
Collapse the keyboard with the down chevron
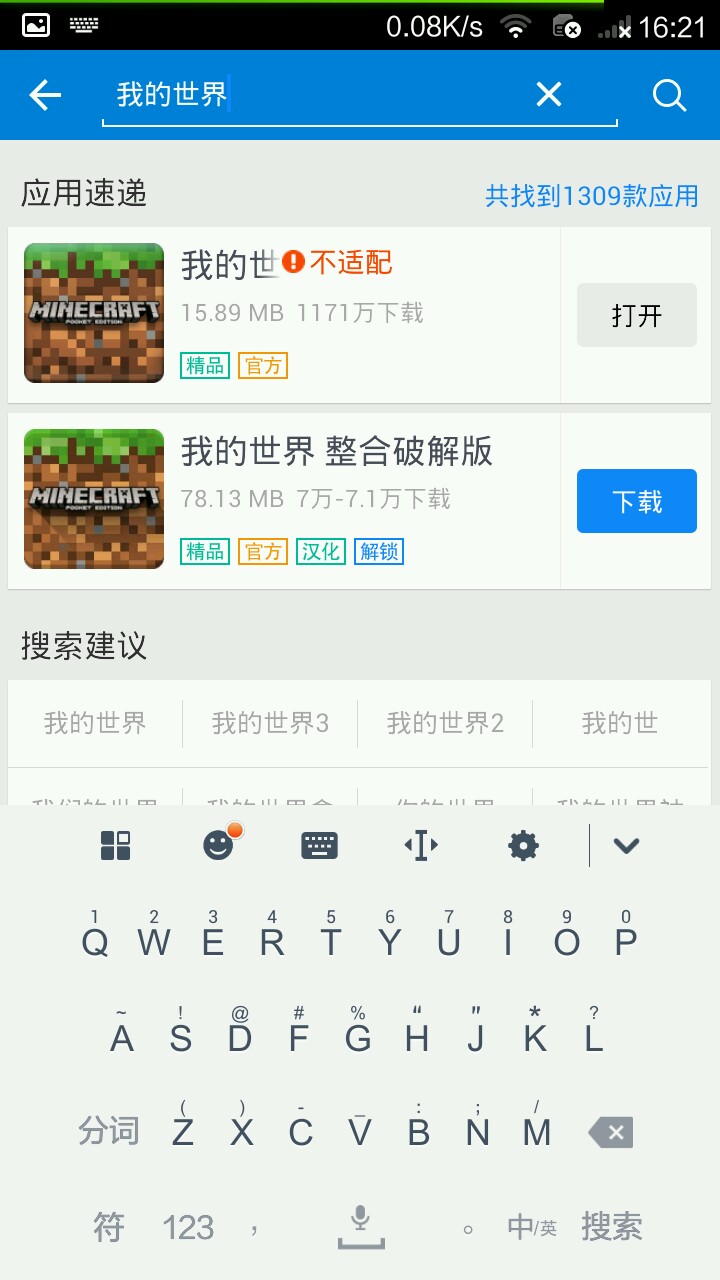[x=626, y=846]
